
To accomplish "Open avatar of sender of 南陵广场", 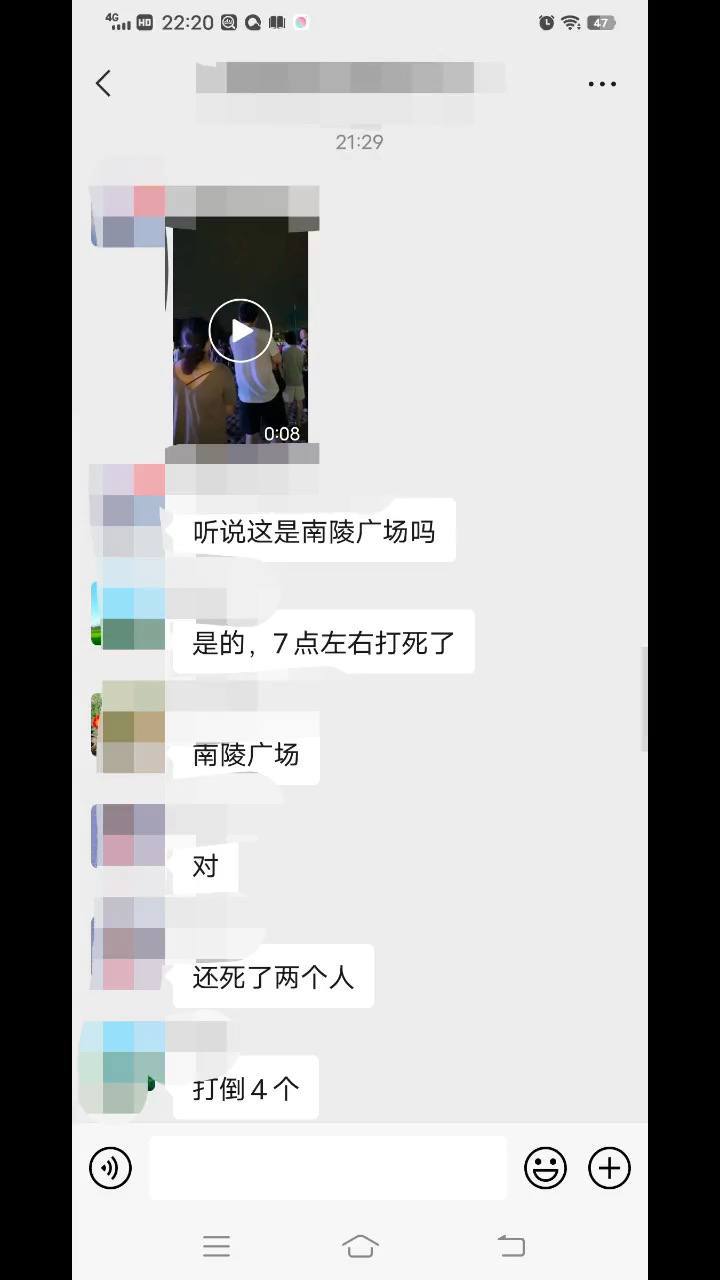I will click(x=128, y=727).
